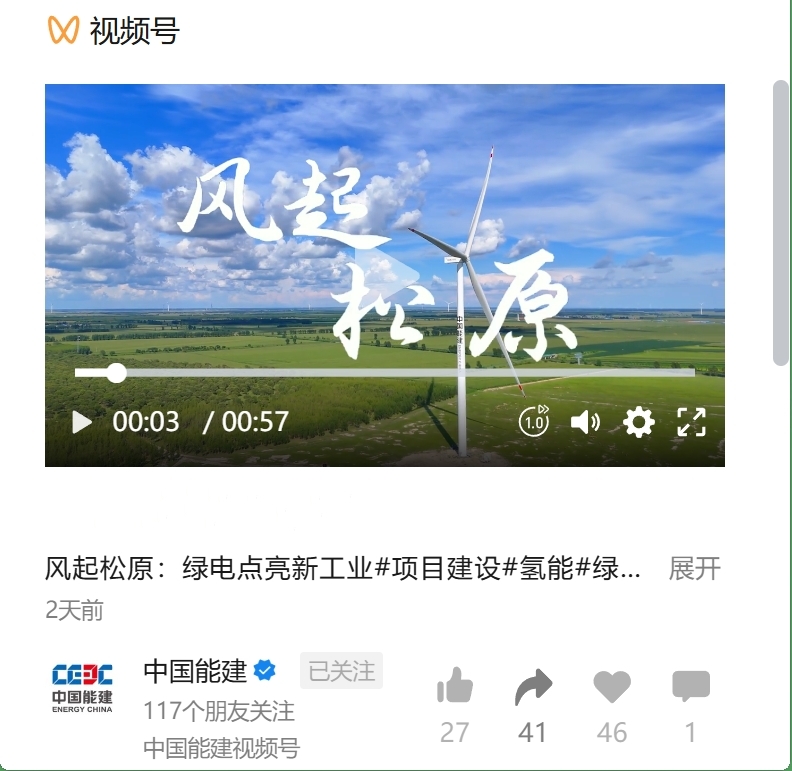792x771 pixels.
Task: Share the video via forward arrow
Action: pyautogui.click(x=533, y=688)
